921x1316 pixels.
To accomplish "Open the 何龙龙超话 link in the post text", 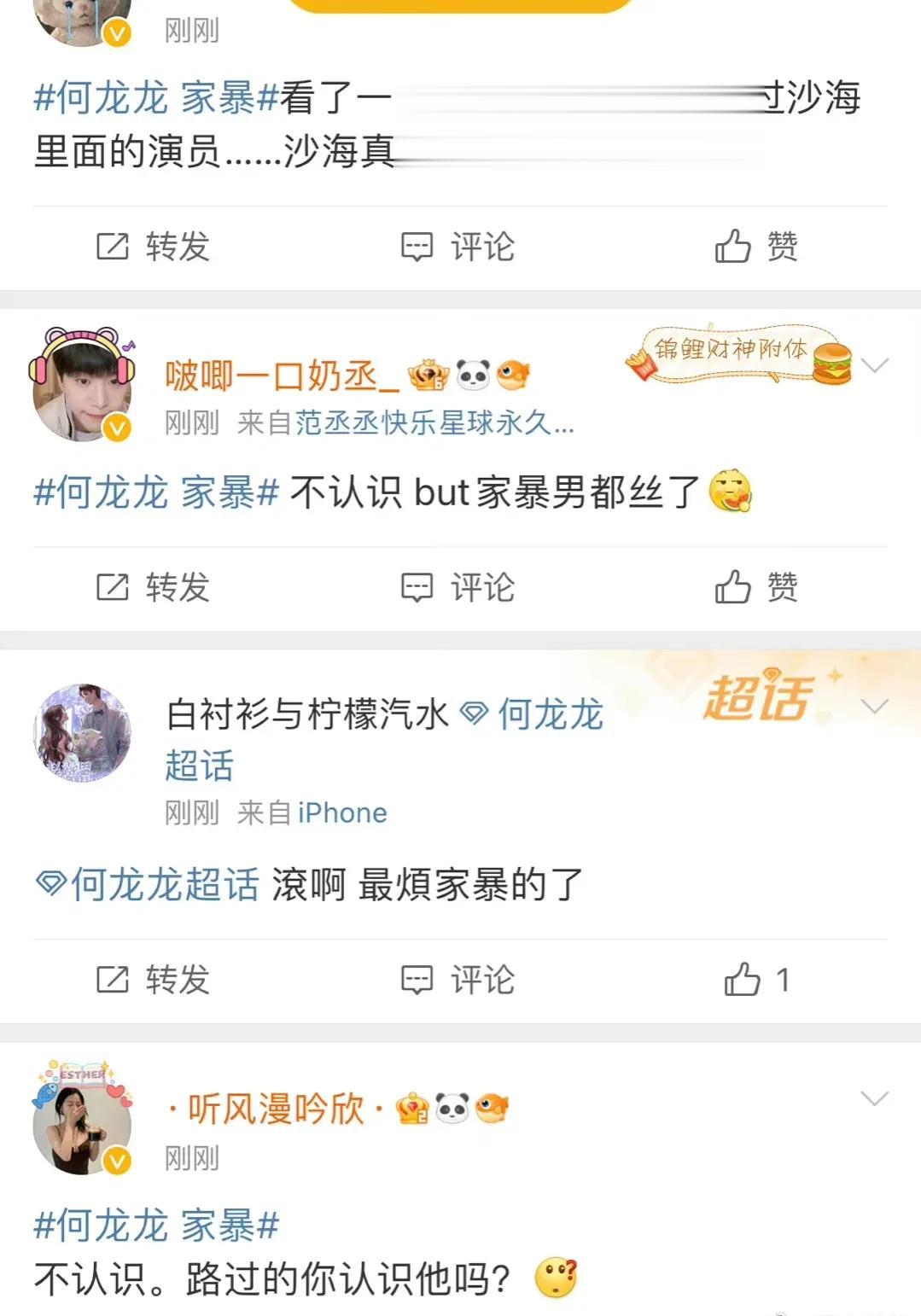I will pos(148,884).
